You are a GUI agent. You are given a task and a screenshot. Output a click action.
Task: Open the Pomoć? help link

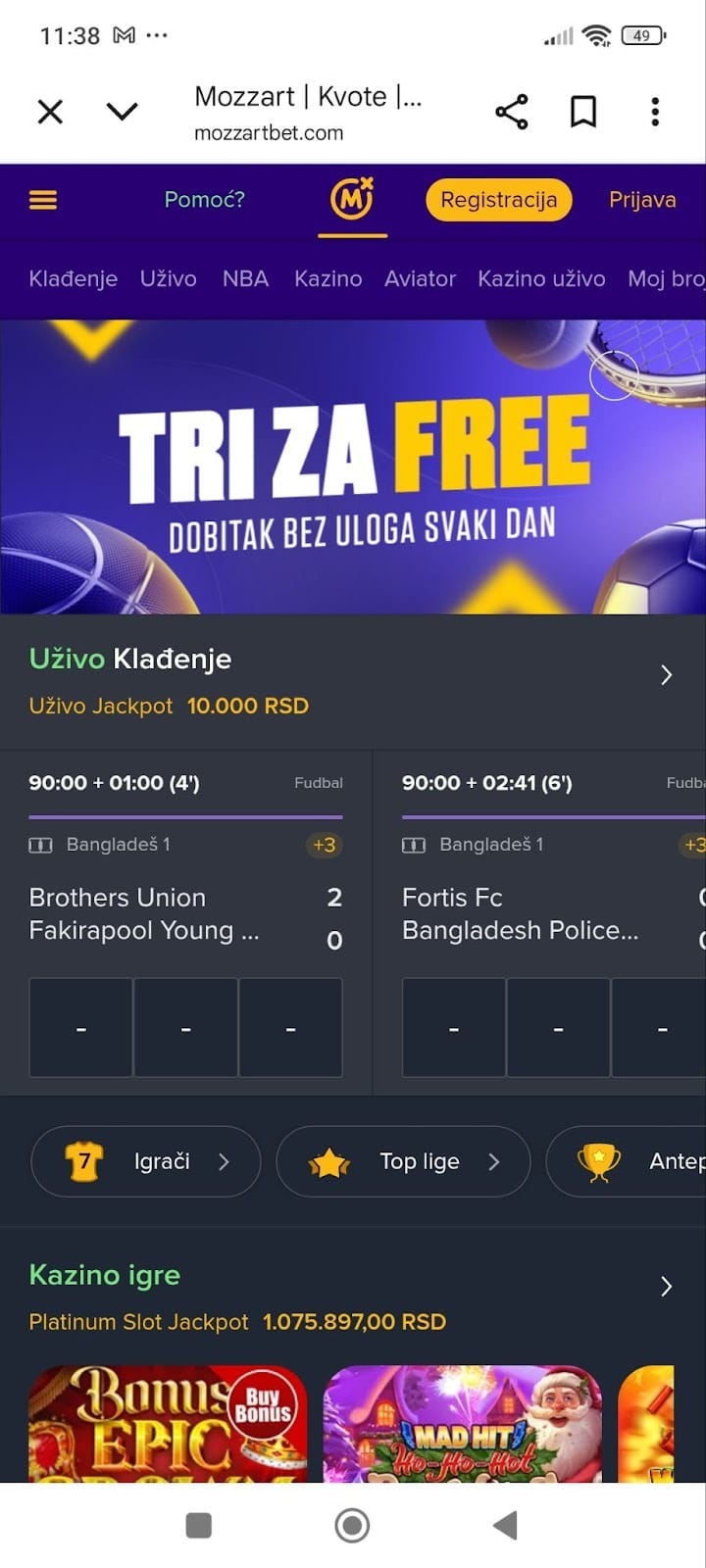coord(204,200)
